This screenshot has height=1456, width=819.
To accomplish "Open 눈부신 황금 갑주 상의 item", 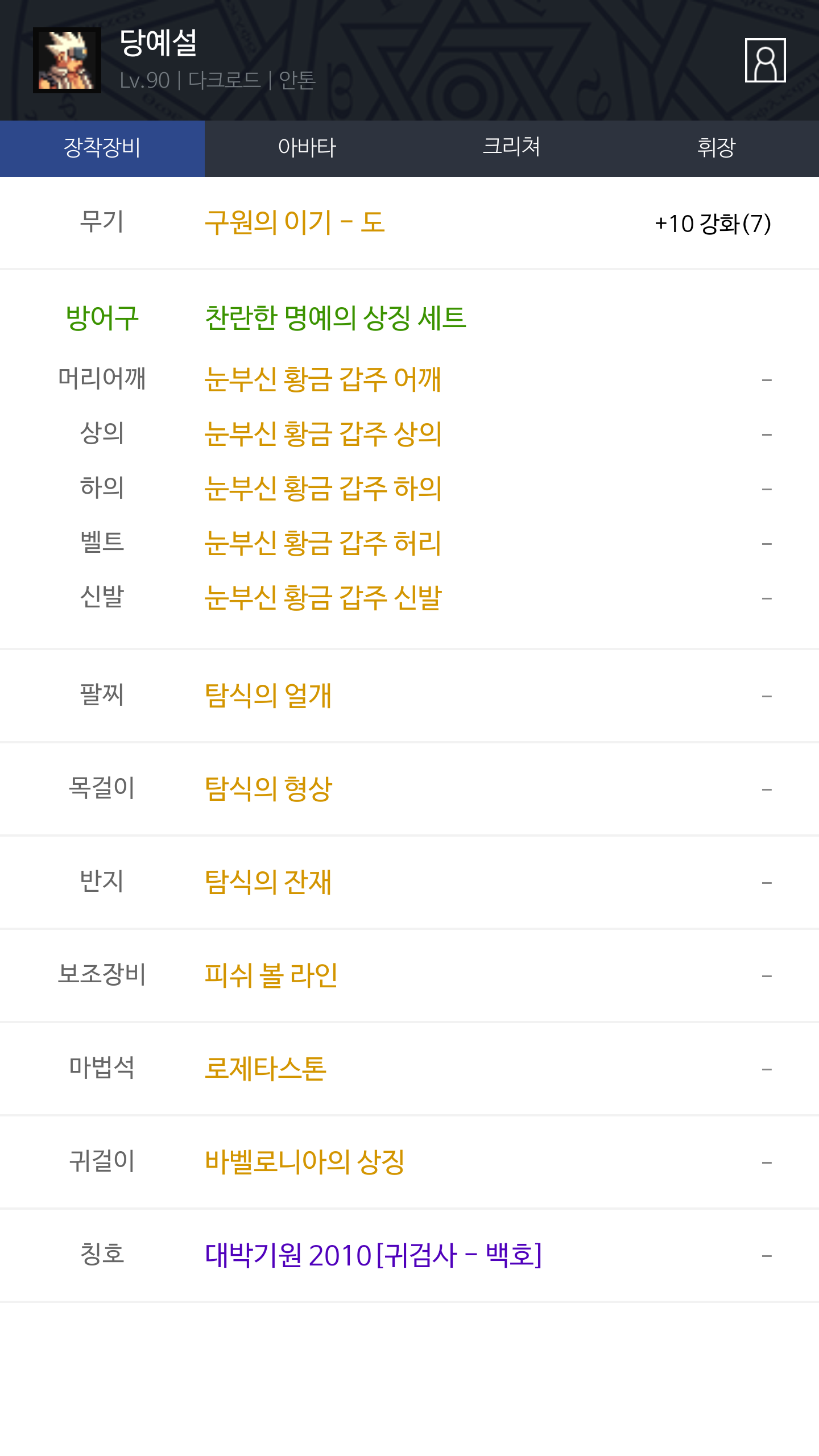I will (x=323, y=434).
